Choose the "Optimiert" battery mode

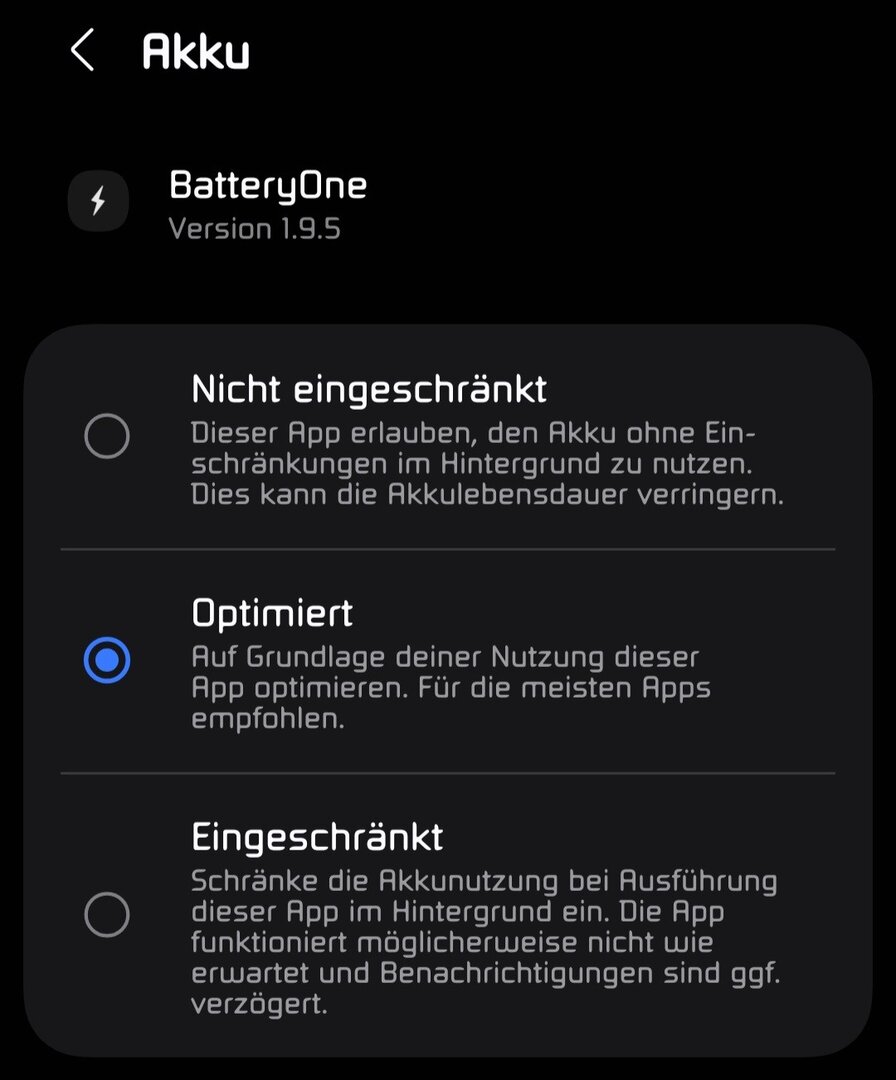pos(107,661)
